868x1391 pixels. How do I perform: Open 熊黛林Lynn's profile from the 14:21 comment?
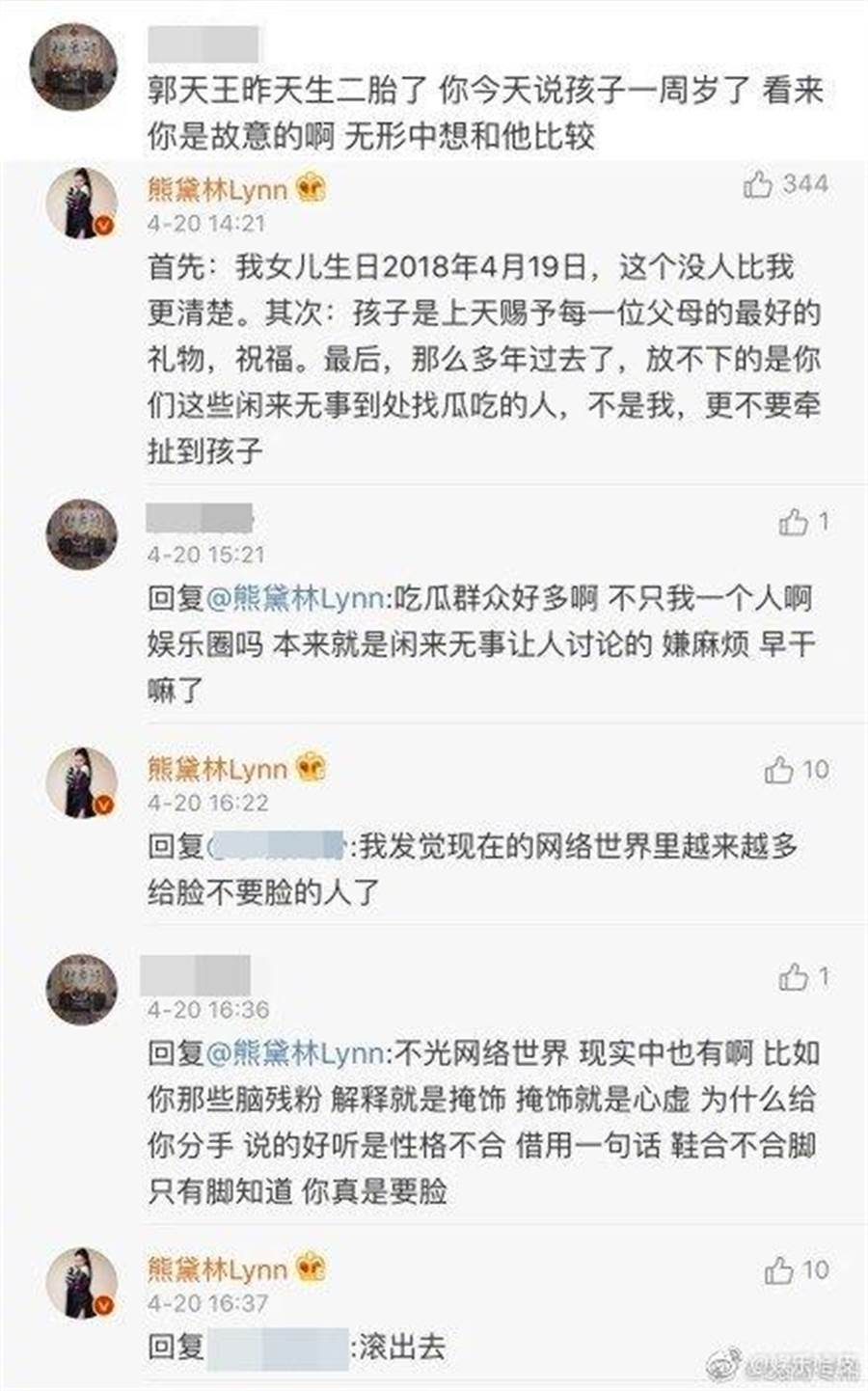click(217, 189)
